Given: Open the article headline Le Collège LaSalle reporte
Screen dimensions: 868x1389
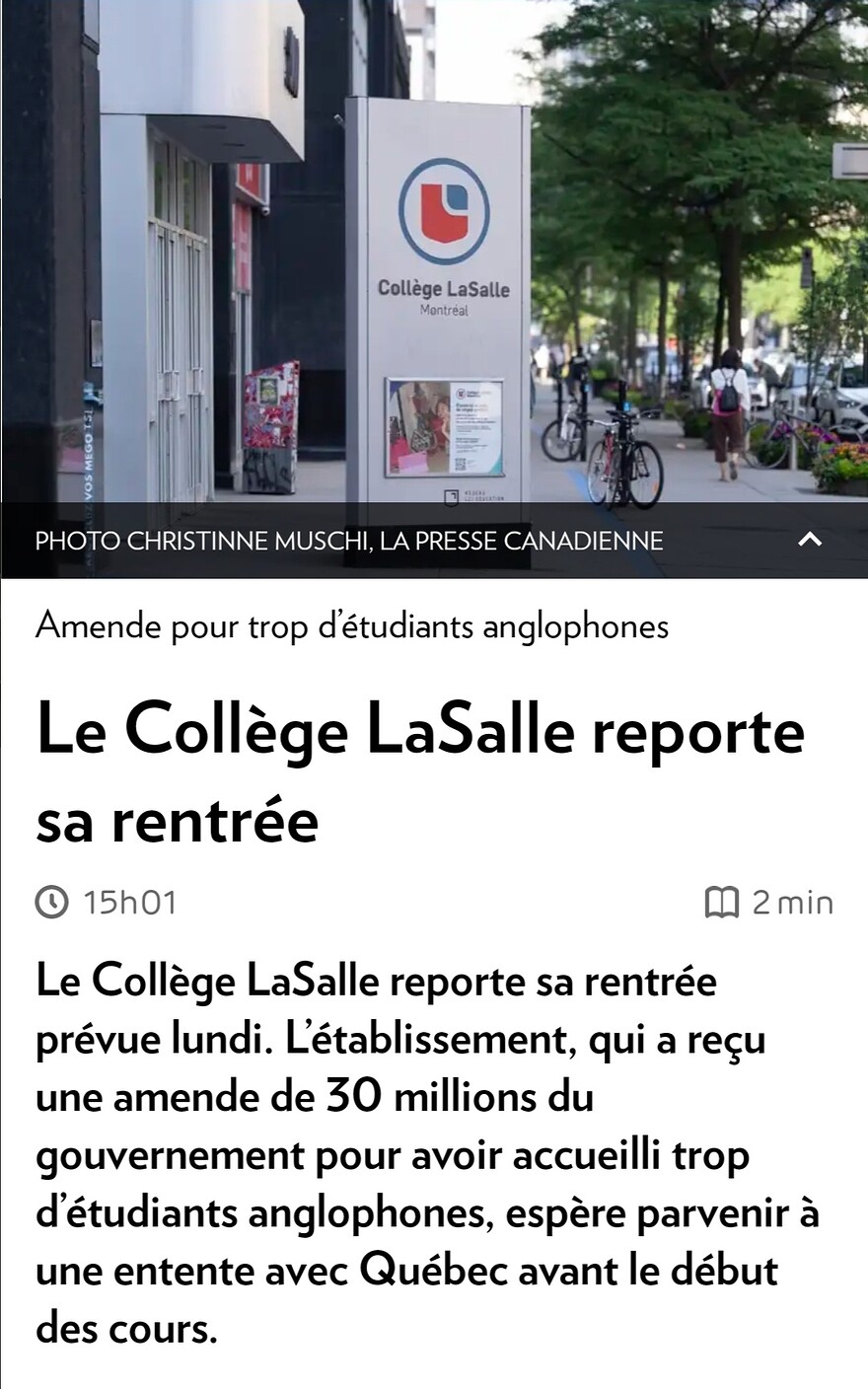Looking at the screenshot, I should pyautogui.click(x=421, y=772).
